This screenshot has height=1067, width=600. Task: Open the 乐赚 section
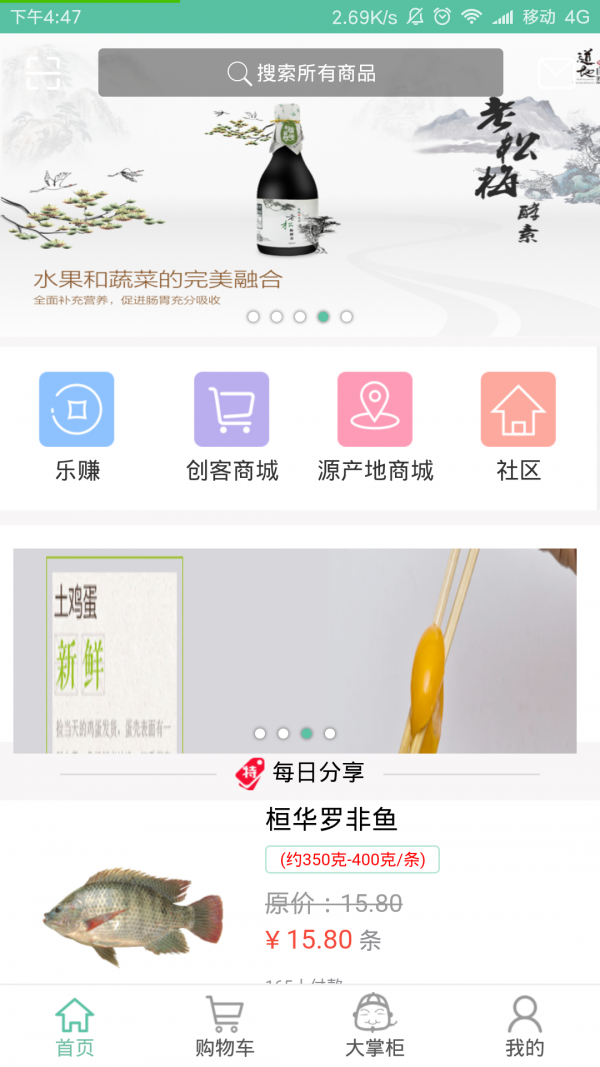point(77,425)
